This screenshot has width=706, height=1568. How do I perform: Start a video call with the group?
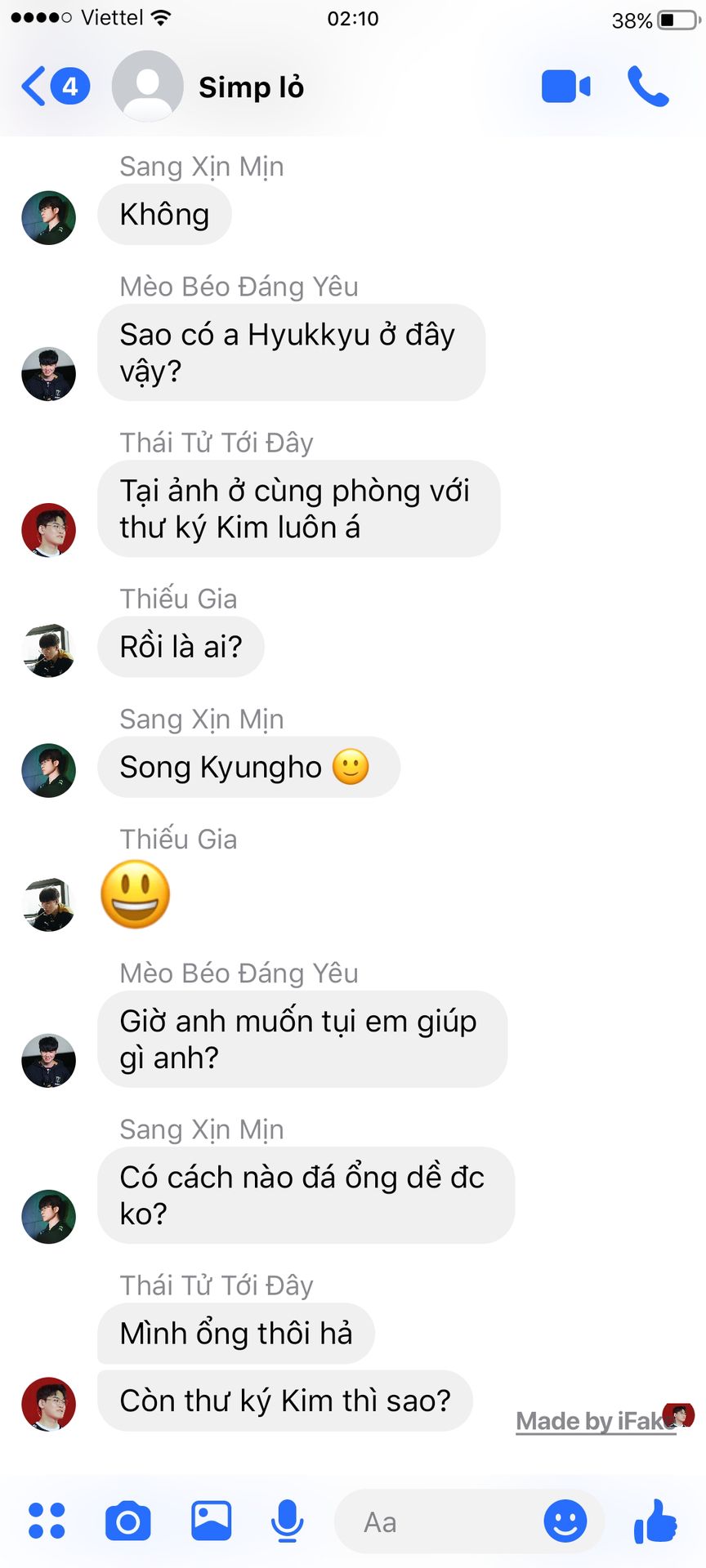tap(565, 87)
